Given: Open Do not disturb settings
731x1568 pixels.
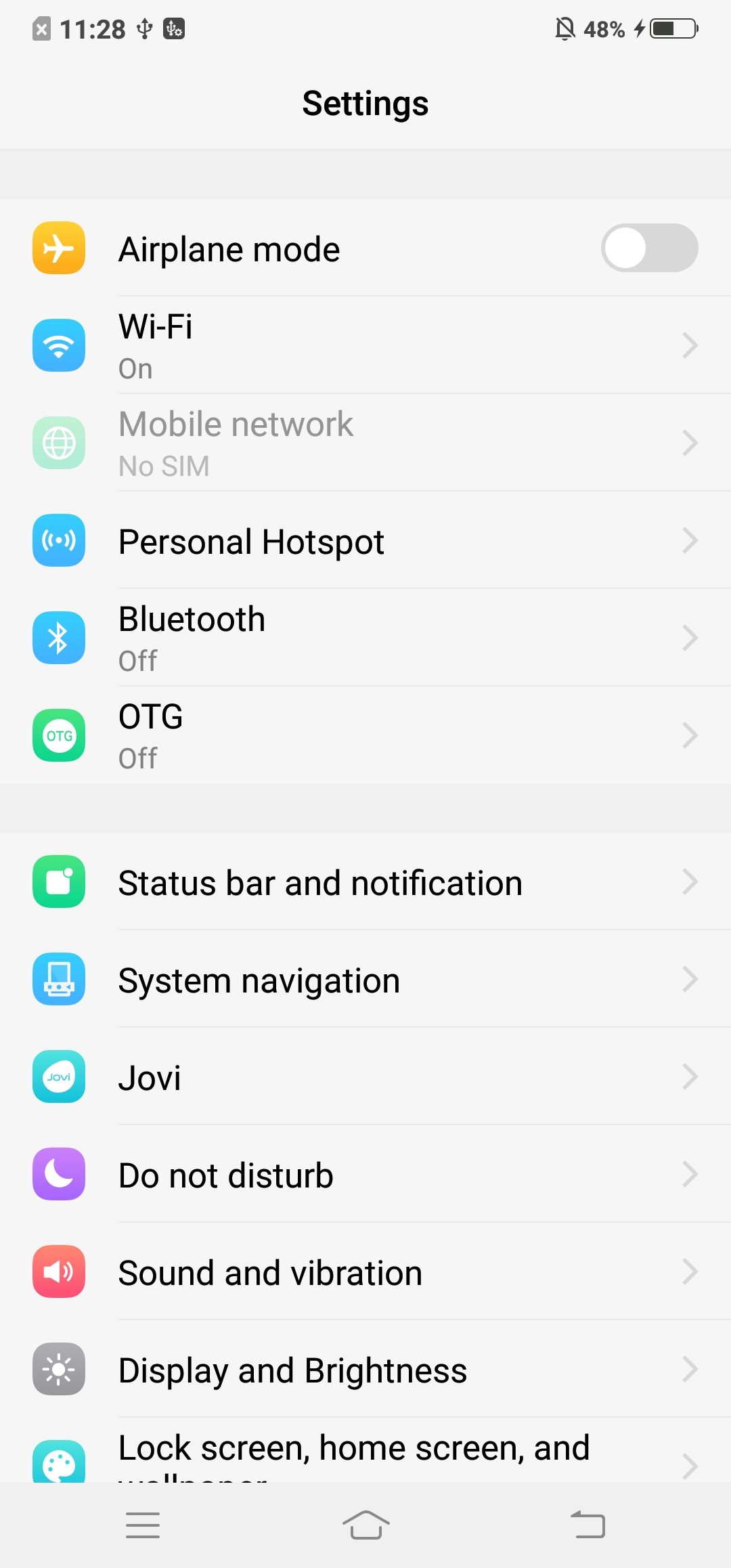Looking at the screenshot, I should [365, 1175].
